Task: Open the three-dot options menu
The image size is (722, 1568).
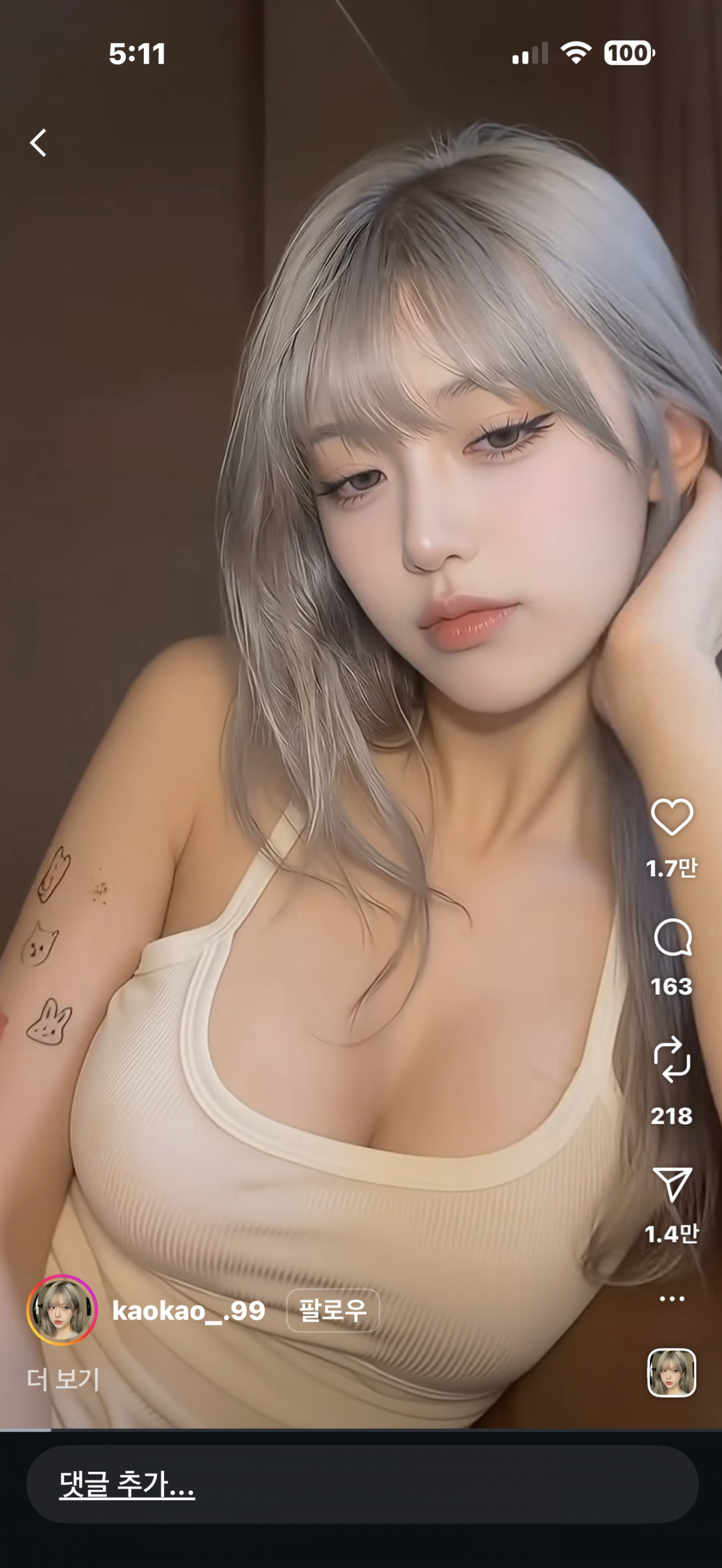Action: (x=671, y=1299)
